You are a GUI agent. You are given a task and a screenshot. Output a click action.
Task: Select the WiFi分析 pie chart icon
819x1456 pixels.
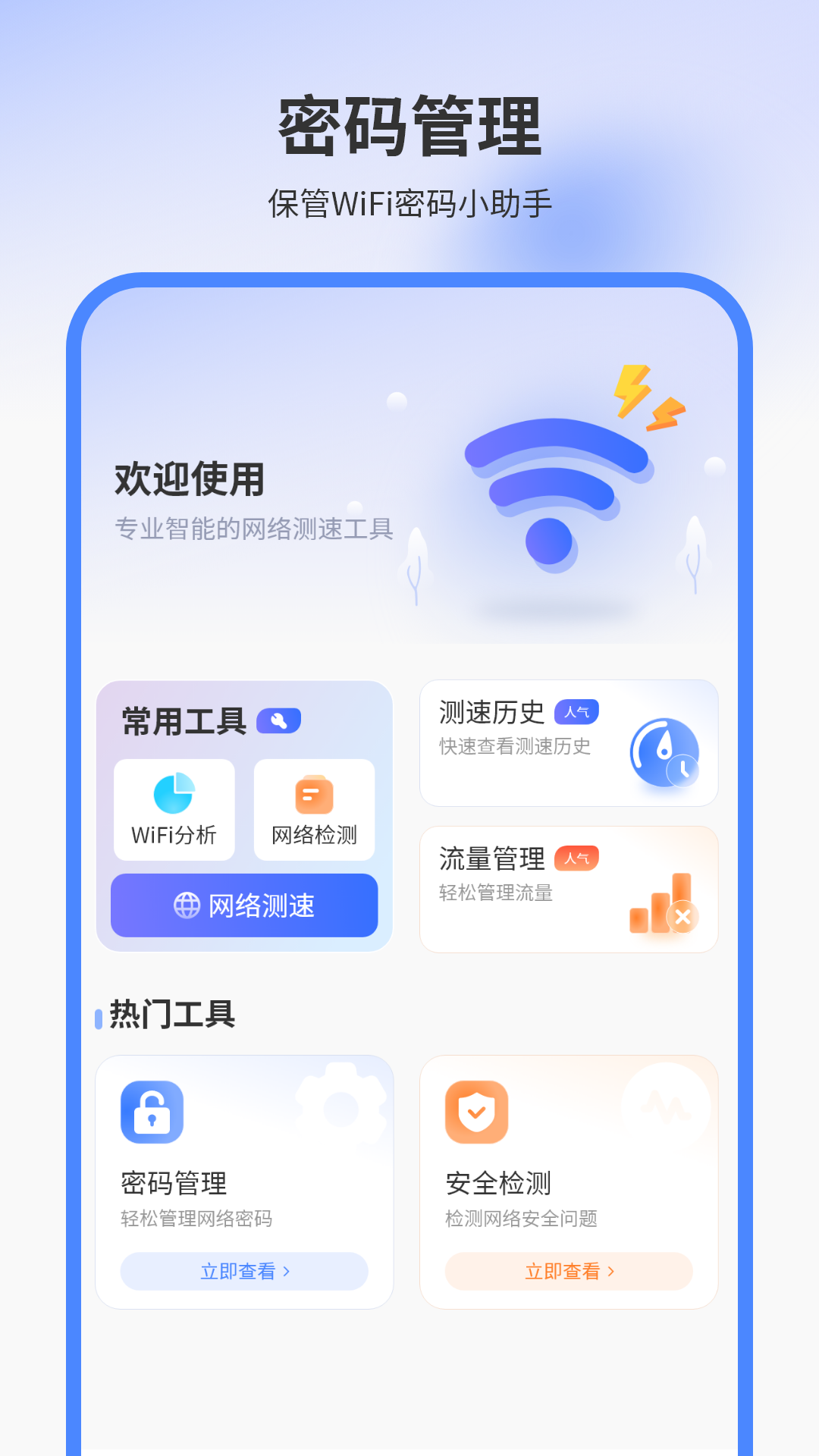(x=173, y=789)
